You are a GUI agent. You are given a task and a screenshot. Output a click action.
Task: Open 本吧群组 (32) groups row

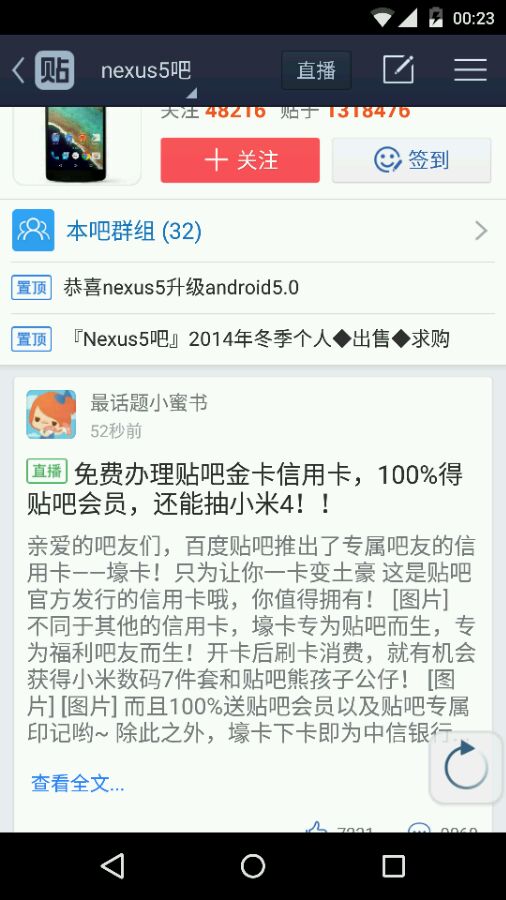[253, 231]
